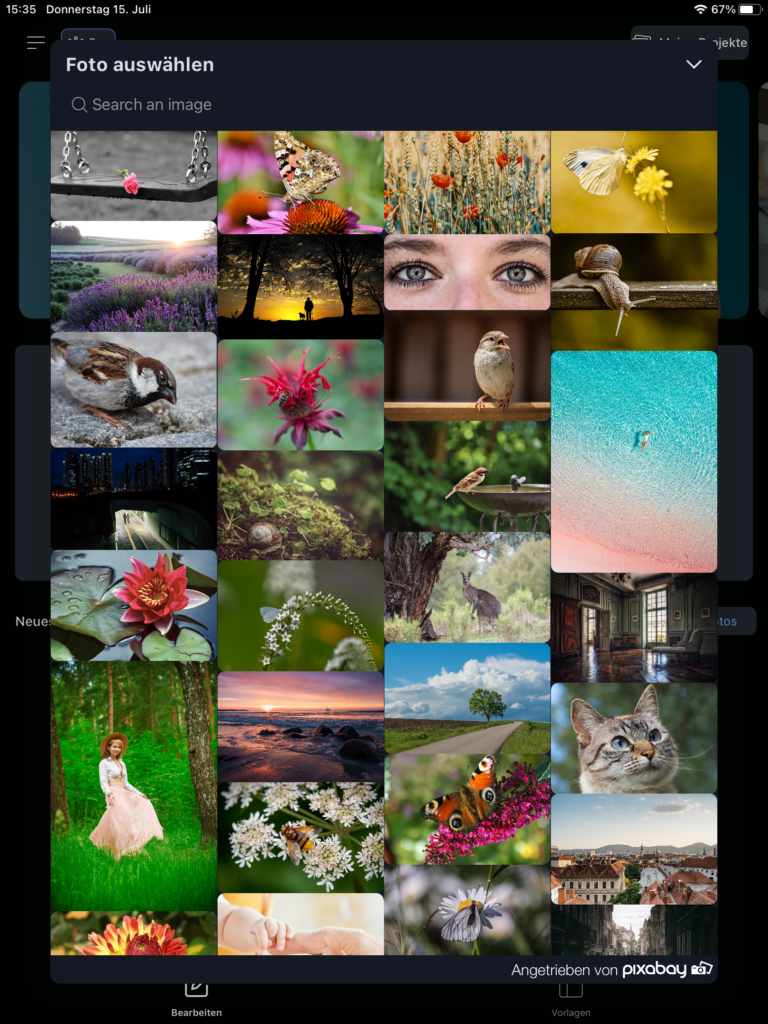Image resolution: width=768 pixels, height=1024 pixels.
Task: Select the city rooftops photo
Action: tap(634, 848)
